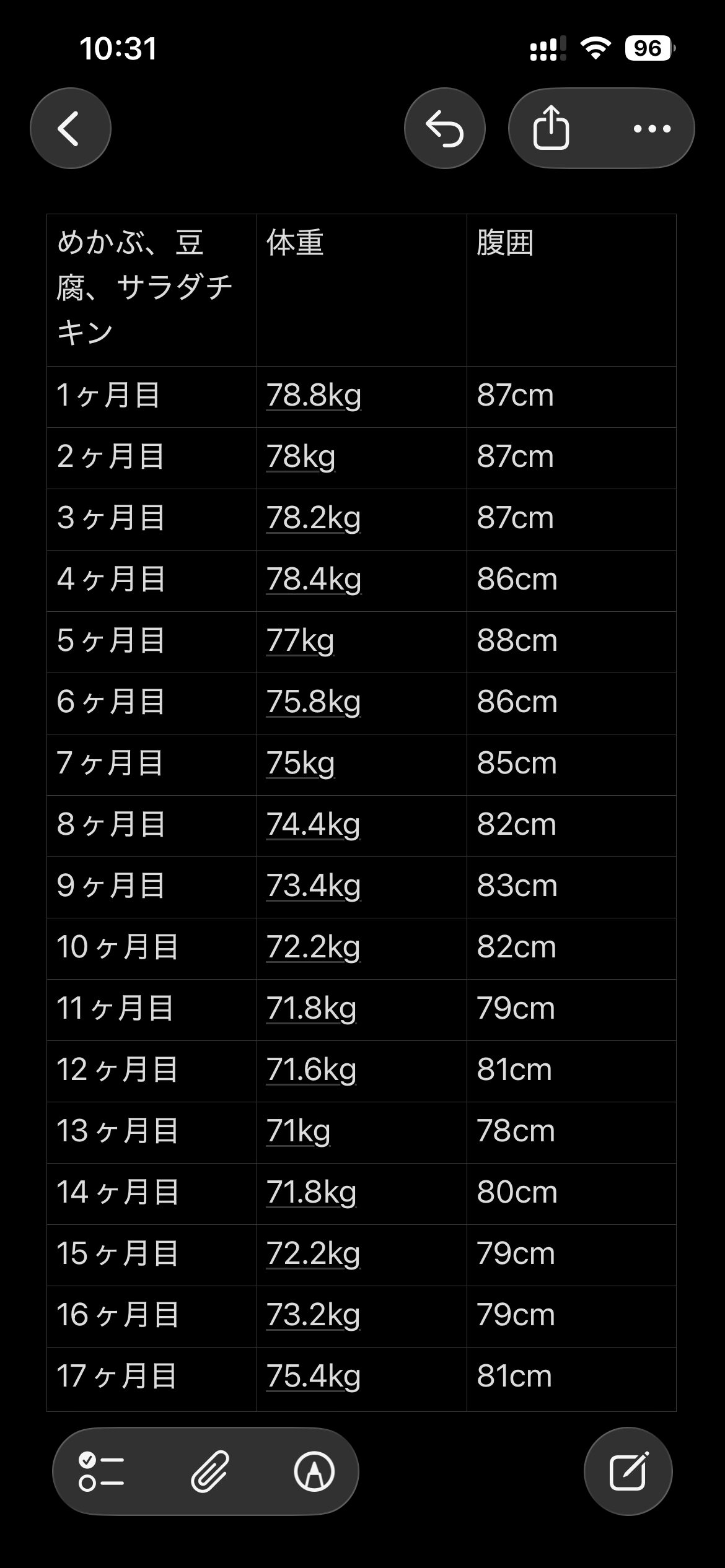
Task: Share this note
Action: (x=551, y=128)
